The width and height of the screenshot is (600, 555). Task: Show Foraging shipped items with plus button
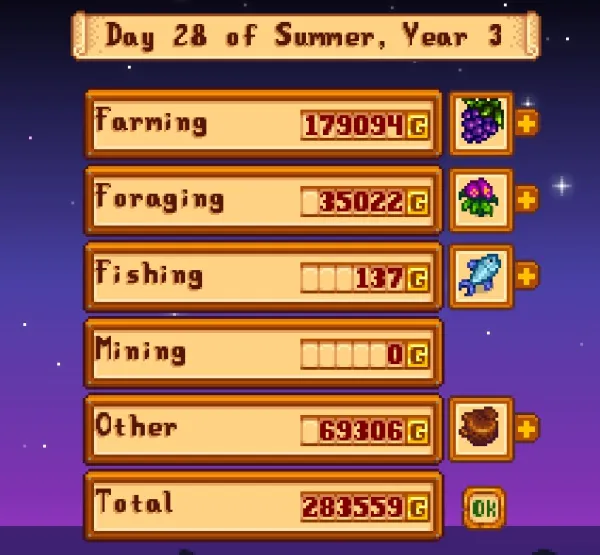(x=527, y=199)
